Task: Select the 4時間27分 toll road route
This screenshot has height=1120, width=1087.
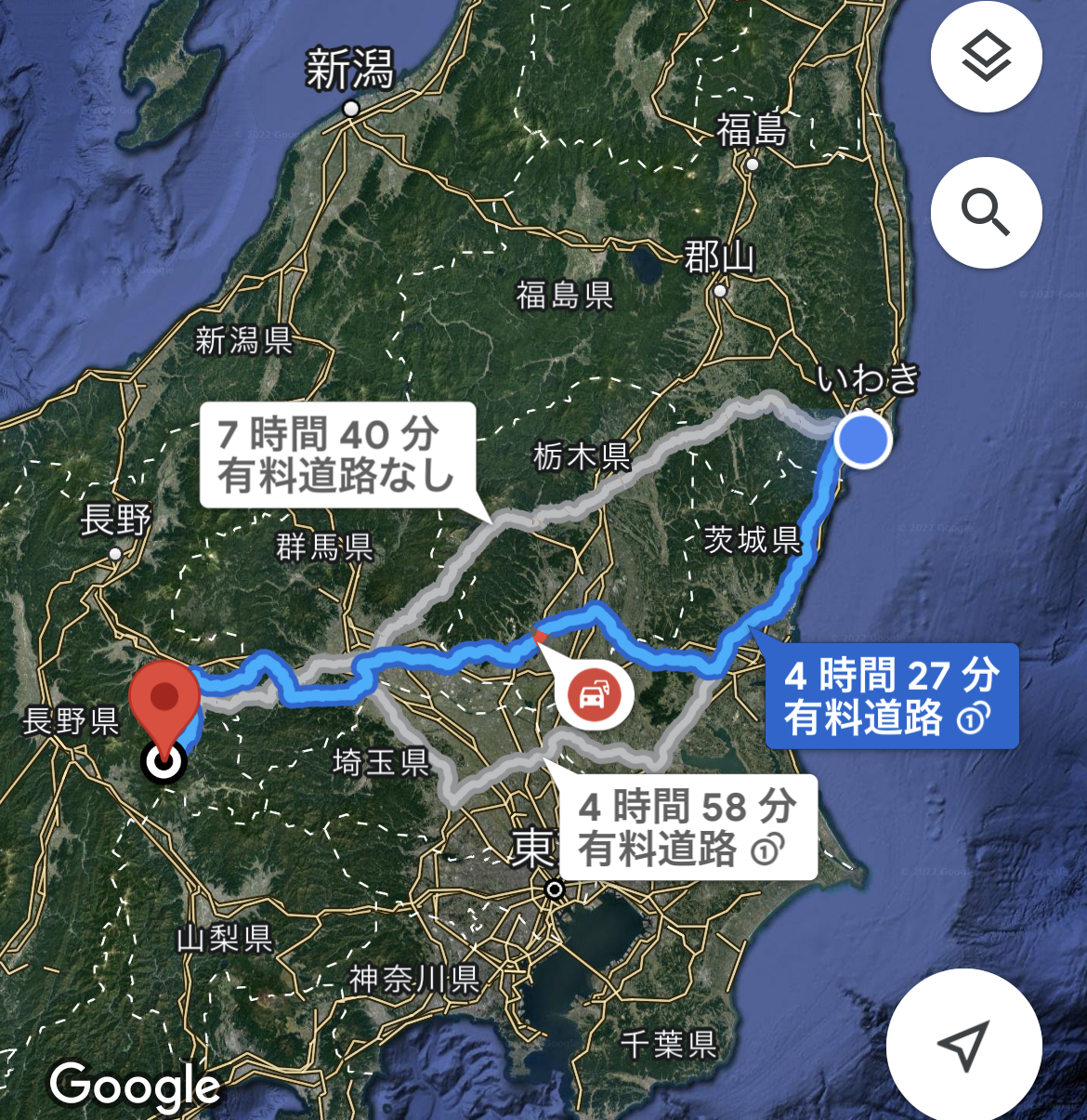Action: [891, 696]
